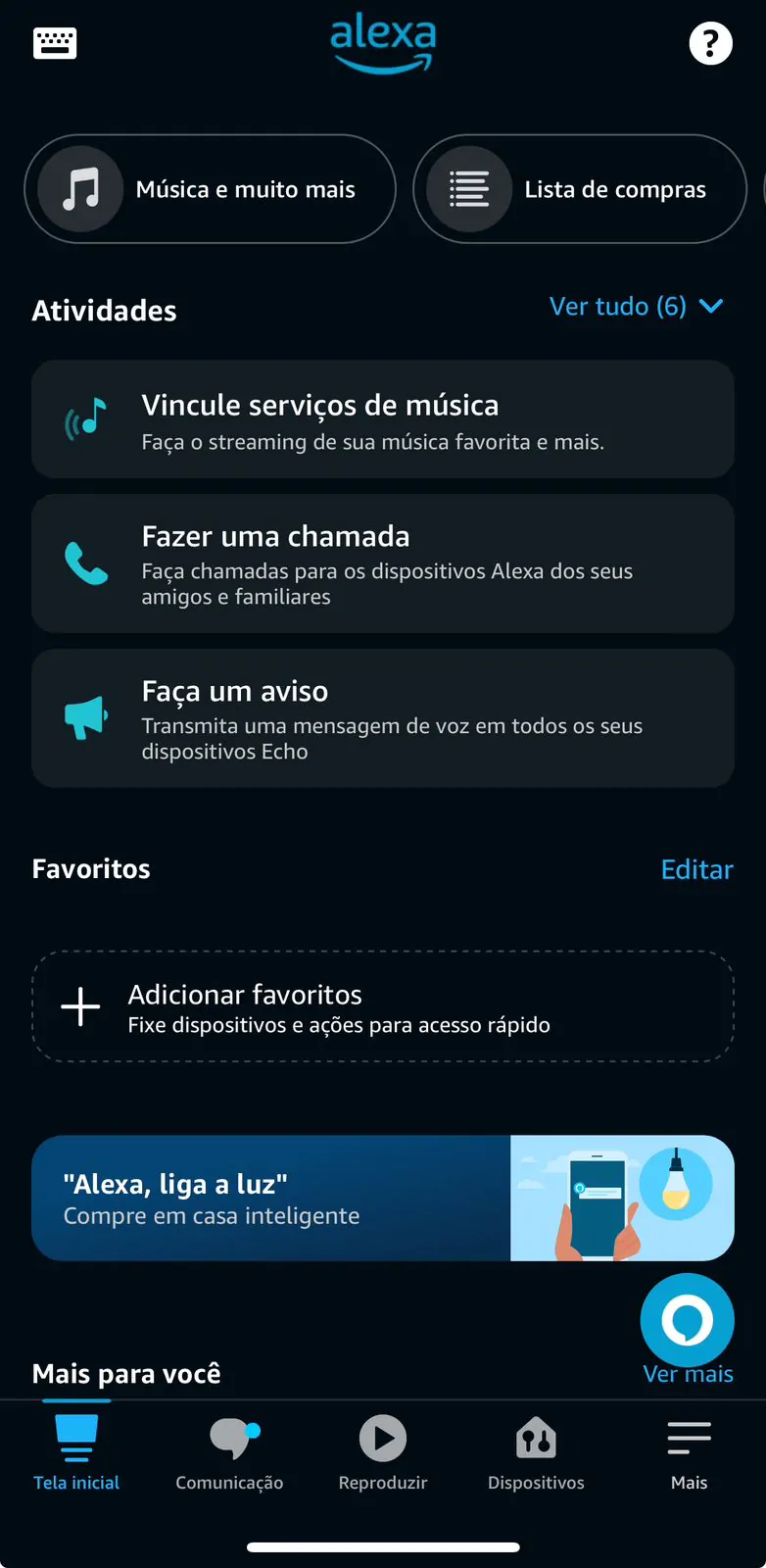This screenshot has height=1568, width=766.
Task: Open the chevron next to Ver tudo
Action: pyautogui.click(x=711, y=306)
